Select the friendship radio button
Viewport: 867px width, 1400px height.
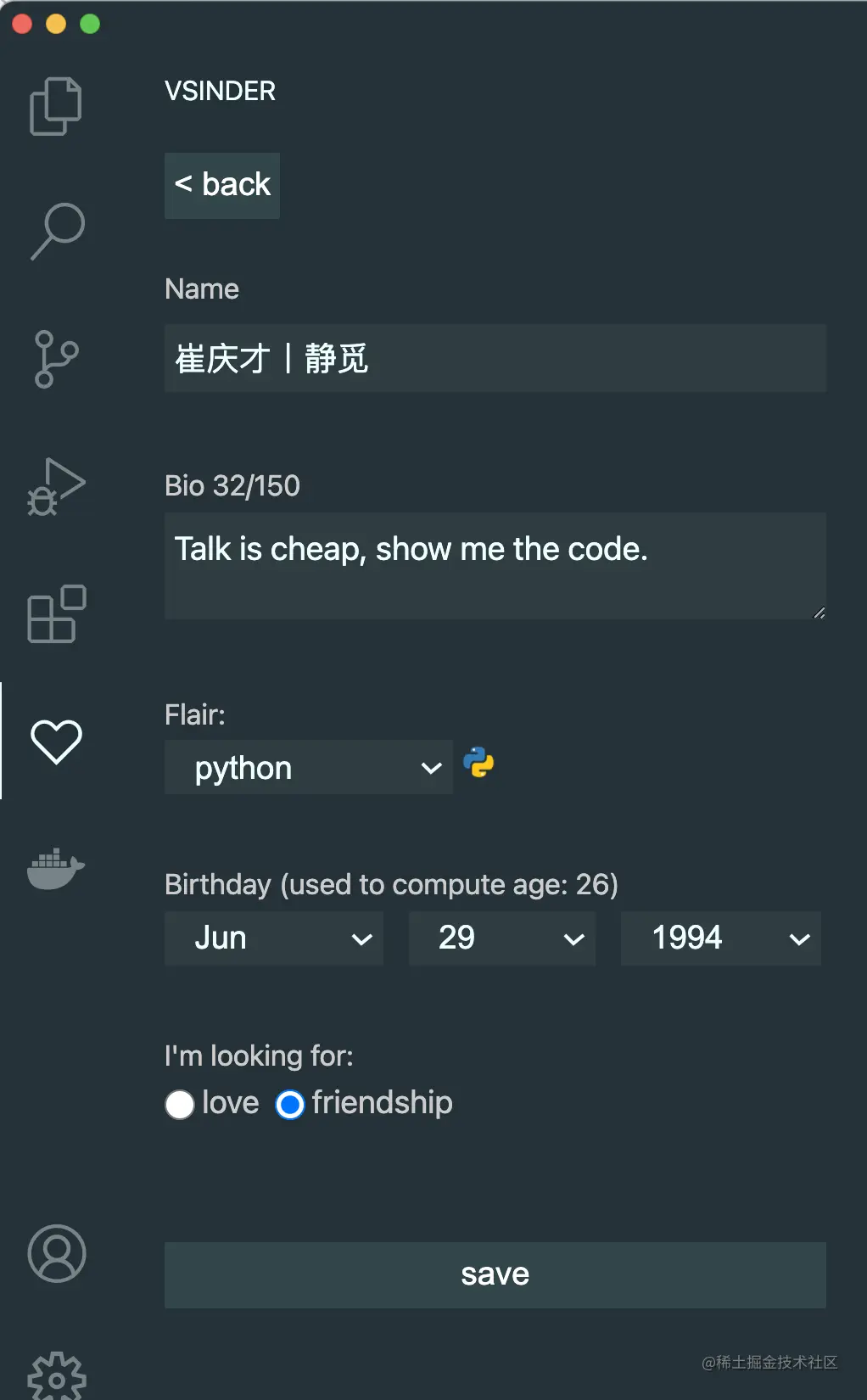289,1105
